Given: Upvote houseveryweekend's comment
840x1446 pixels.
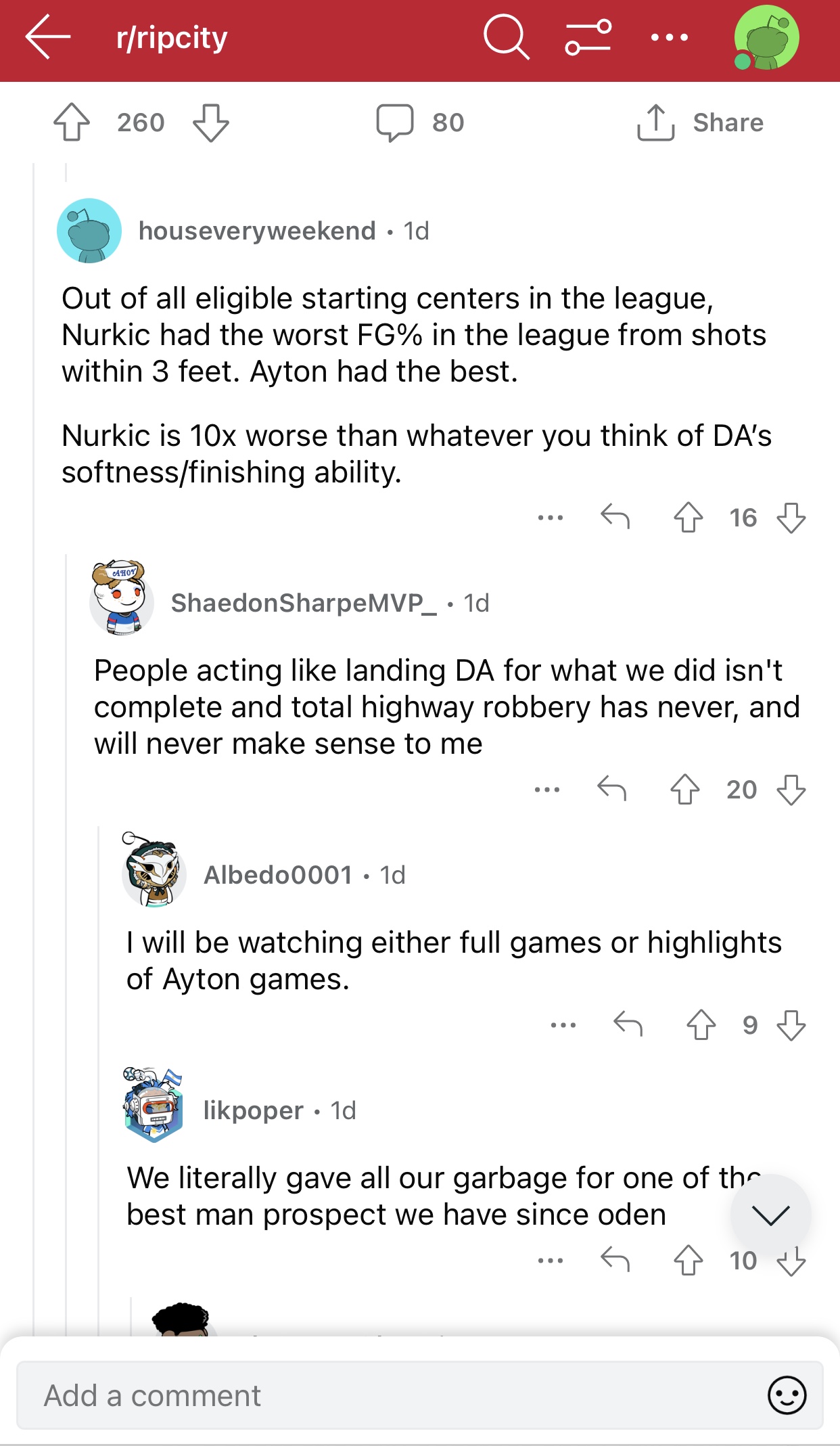Looking at the screenshot, I should pyautogui.click(x=689, y=518).
